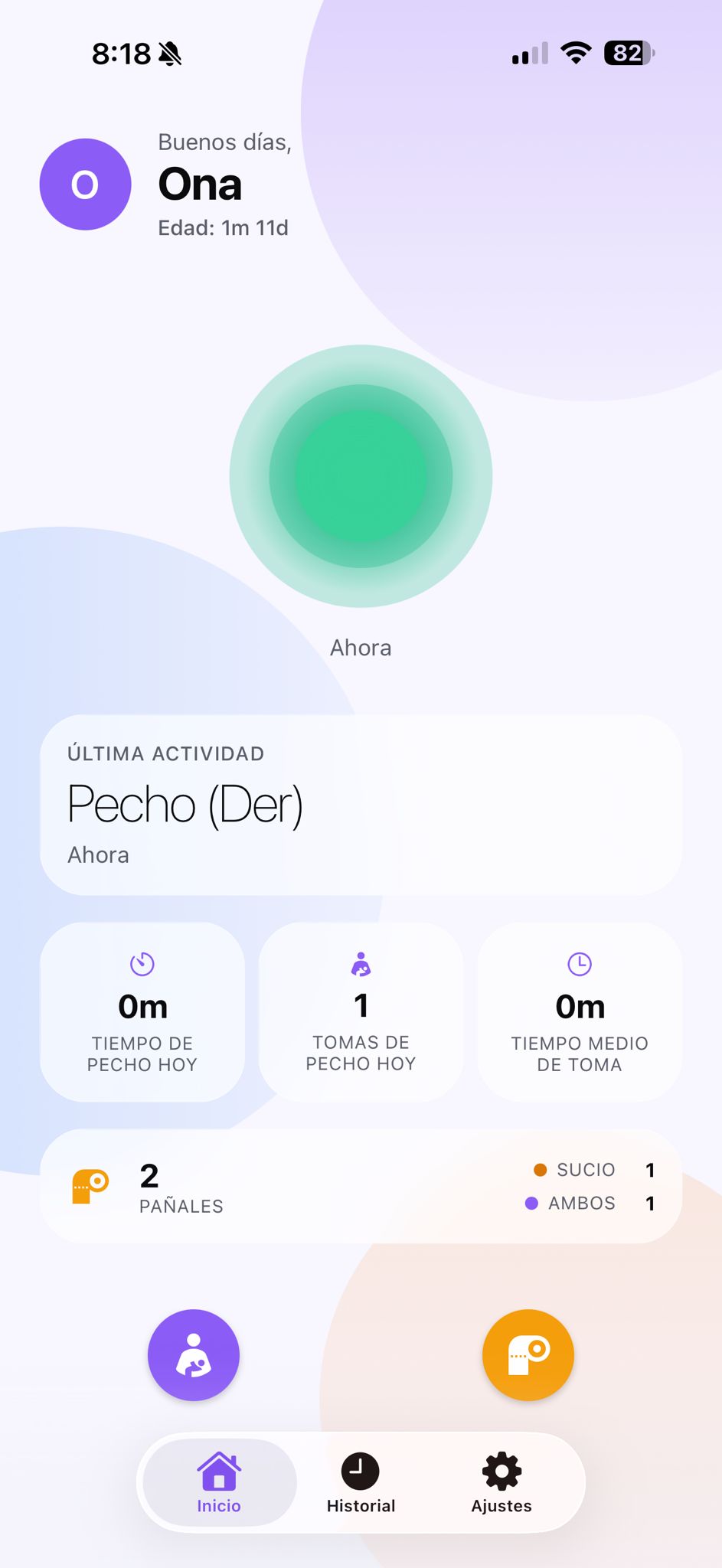The image size is (722, 1568).
Task: Open the Pañales summary card
Action: tap(361, 1187)
